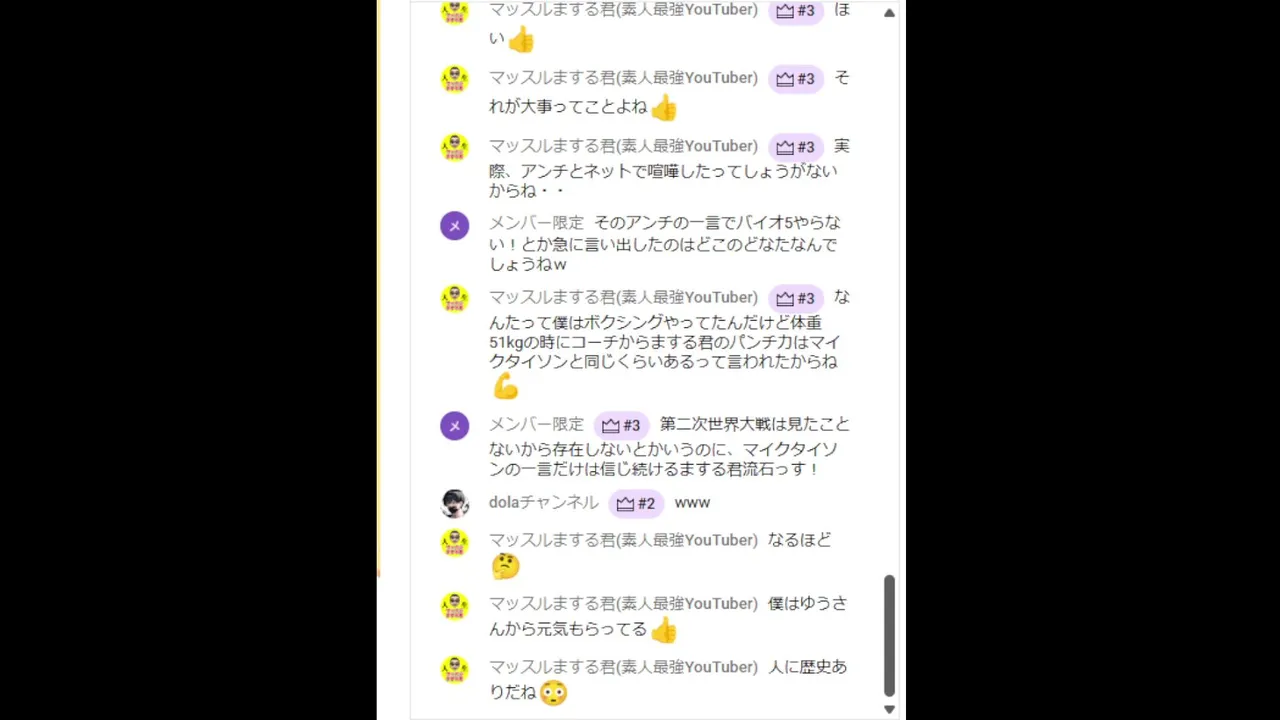Viewport: 1280px width, 720px height.
Task: Tap the scroll-down arrow of chat
Action: 889,709
